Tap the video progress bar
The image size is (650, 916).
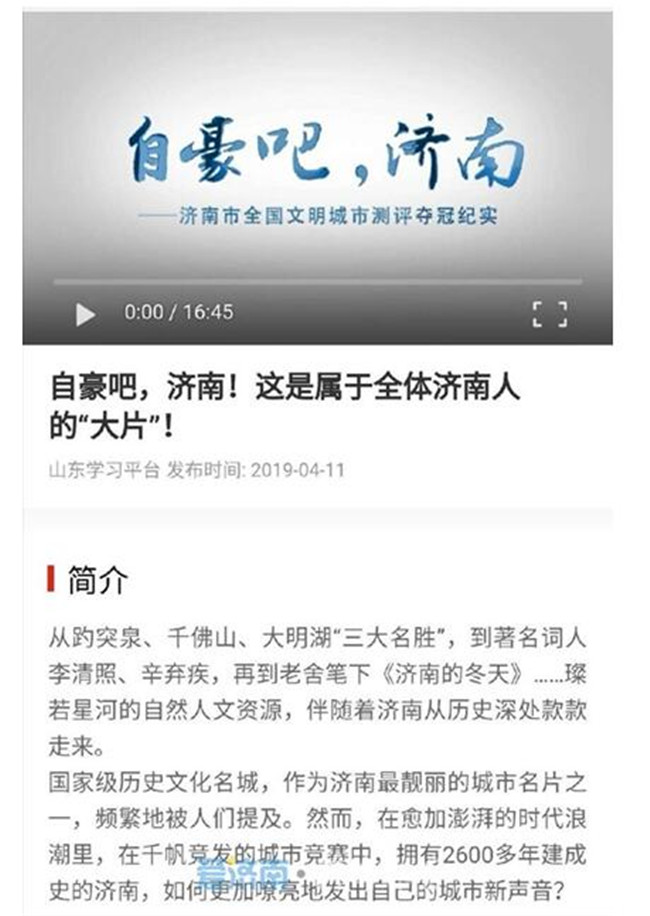coord(316,283)
